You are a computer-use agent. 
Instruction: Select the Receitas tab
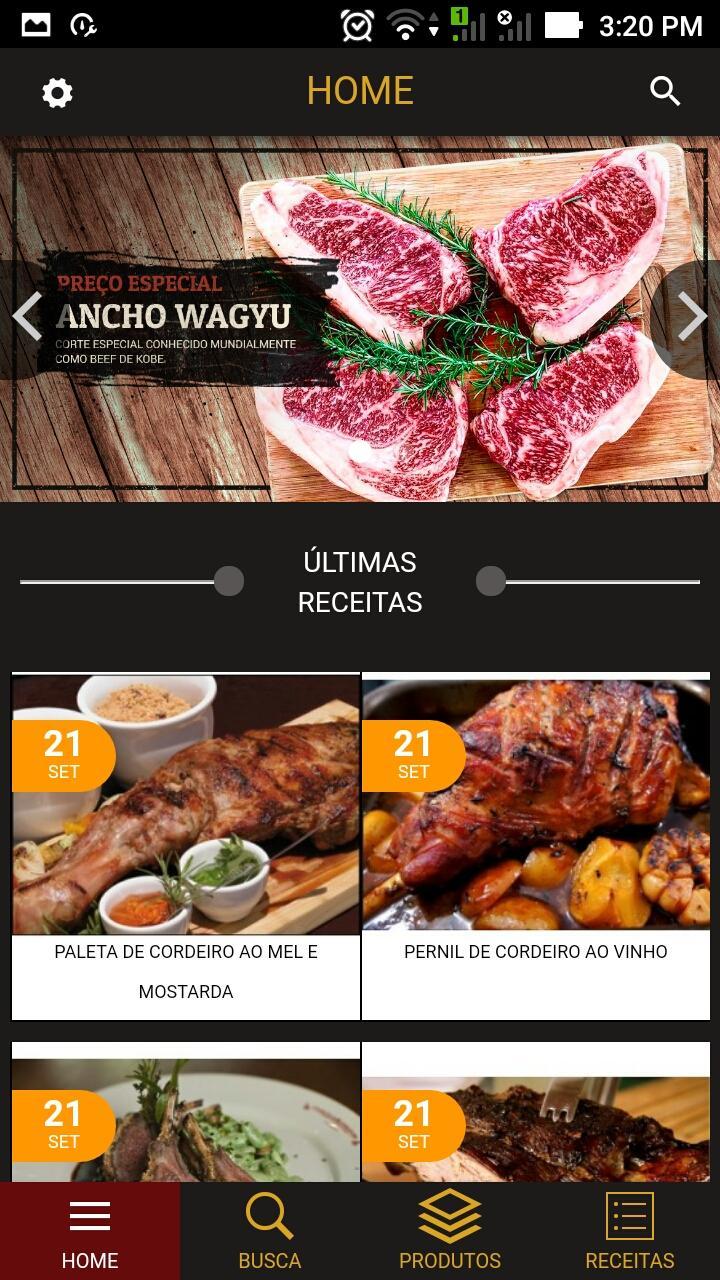pos(630,1232)
